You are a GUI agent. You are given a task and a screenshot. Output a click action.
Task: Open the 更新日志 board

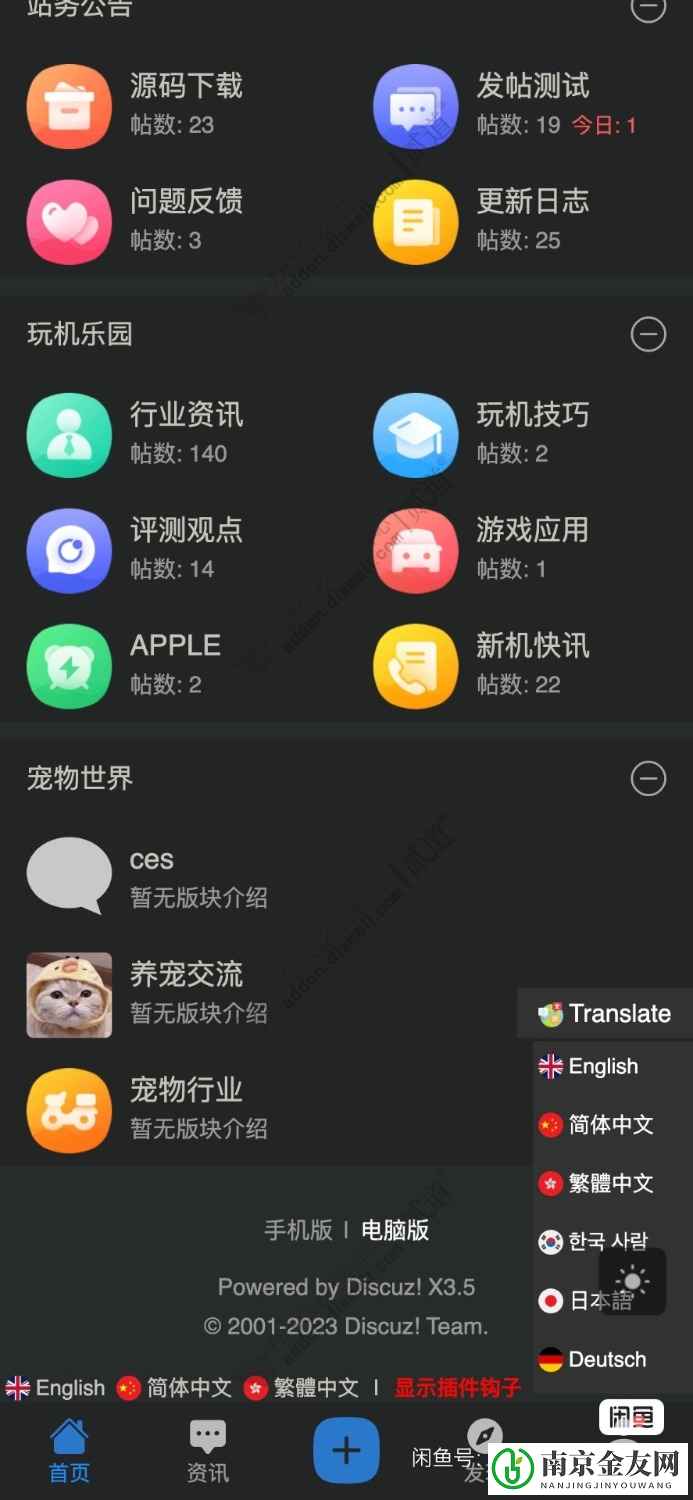point(532,202)
